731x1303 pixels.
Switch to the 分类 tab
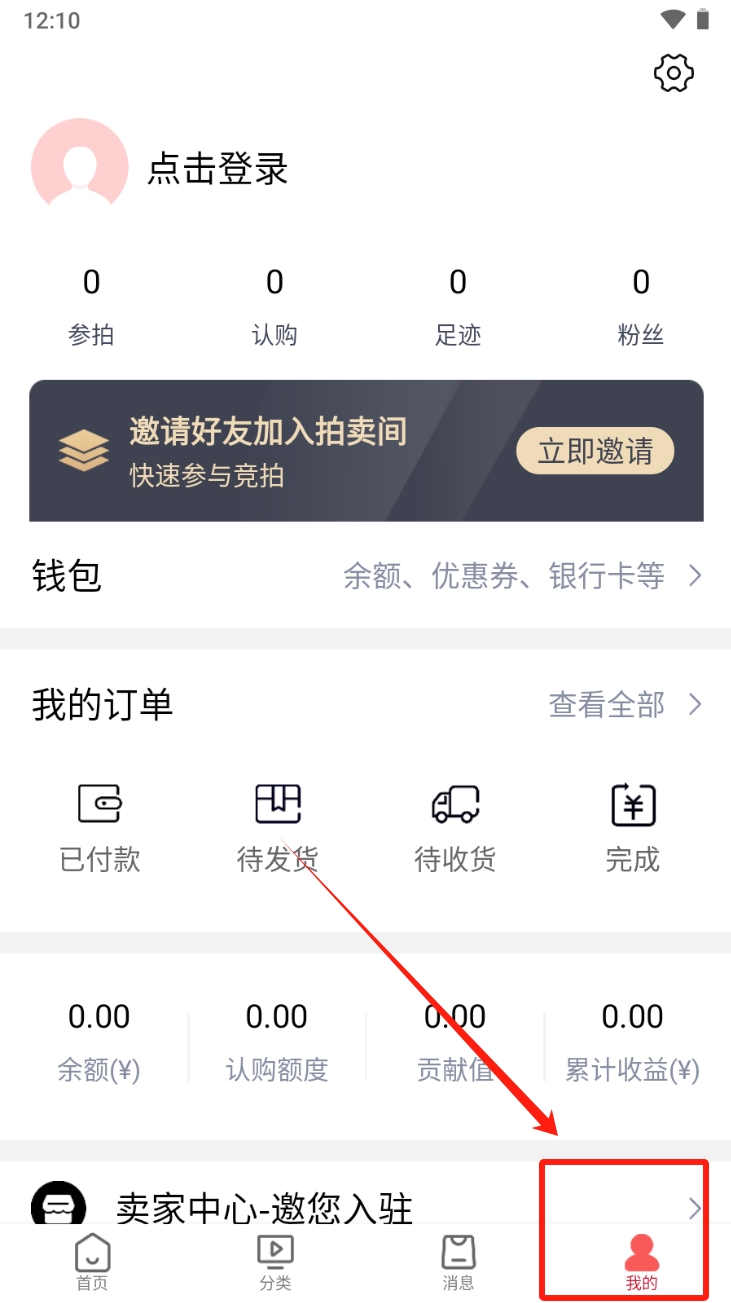[x=275, y=1262]
